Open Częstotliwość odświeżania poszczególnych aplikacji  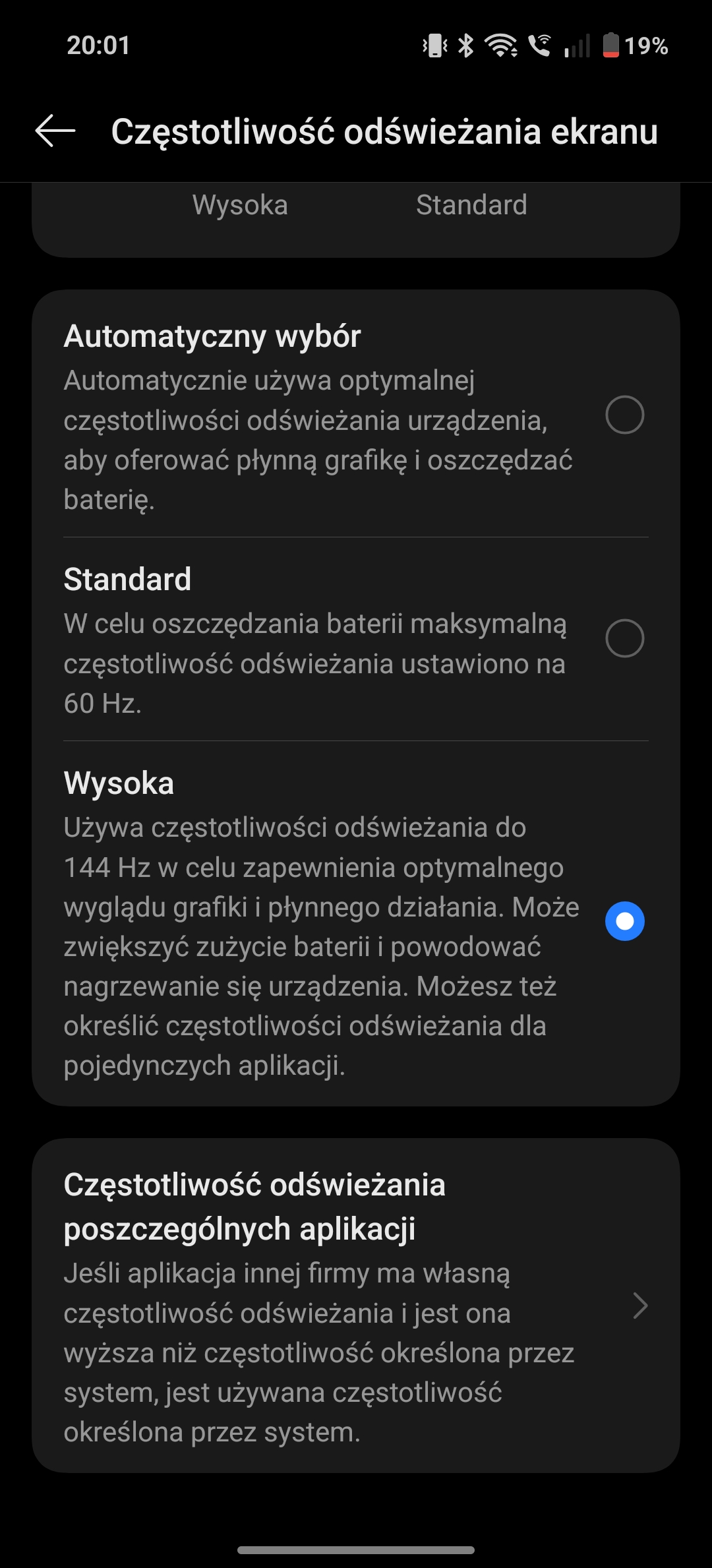[356, 1306]
